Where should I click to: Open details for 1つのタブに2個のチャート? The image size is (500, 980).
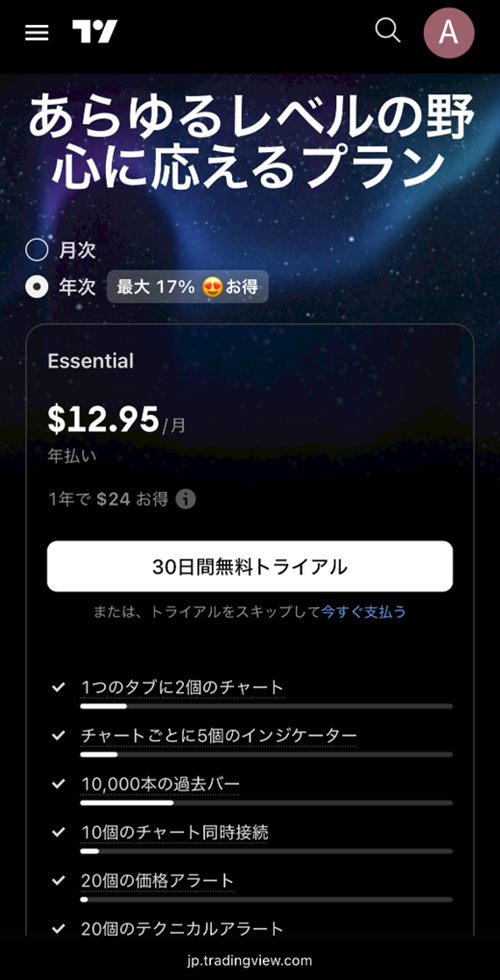[182, 687]
